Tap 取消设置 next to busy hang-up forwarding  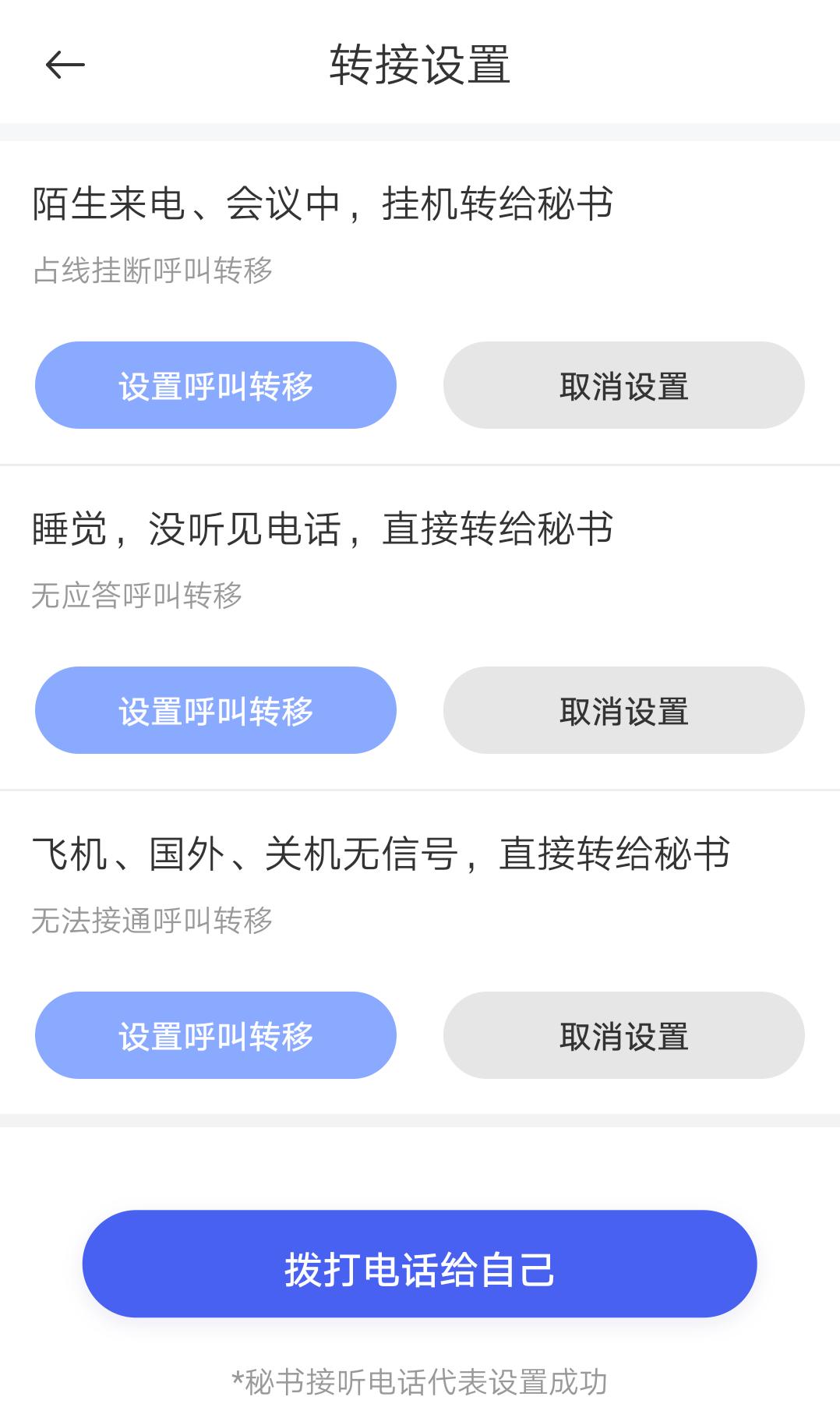pyautogui.click(x=623, y=384)
